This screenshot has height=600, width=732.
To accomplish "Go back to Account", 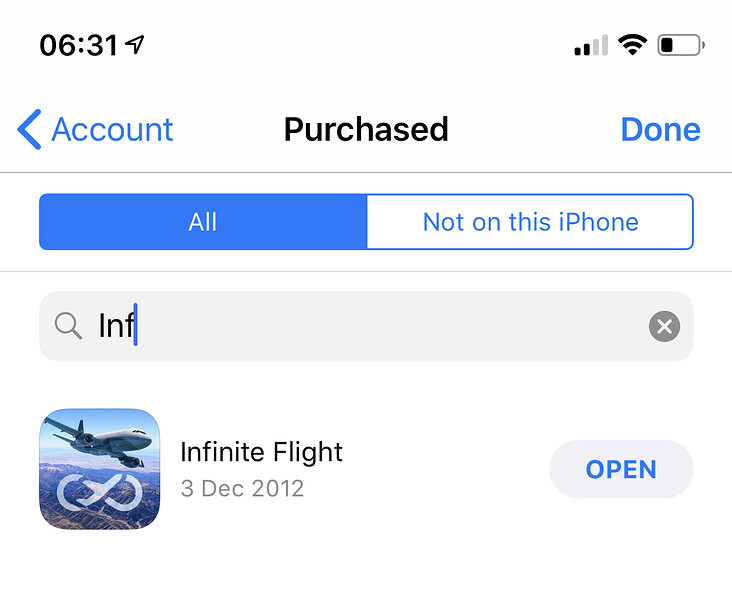I will point(96,130).
